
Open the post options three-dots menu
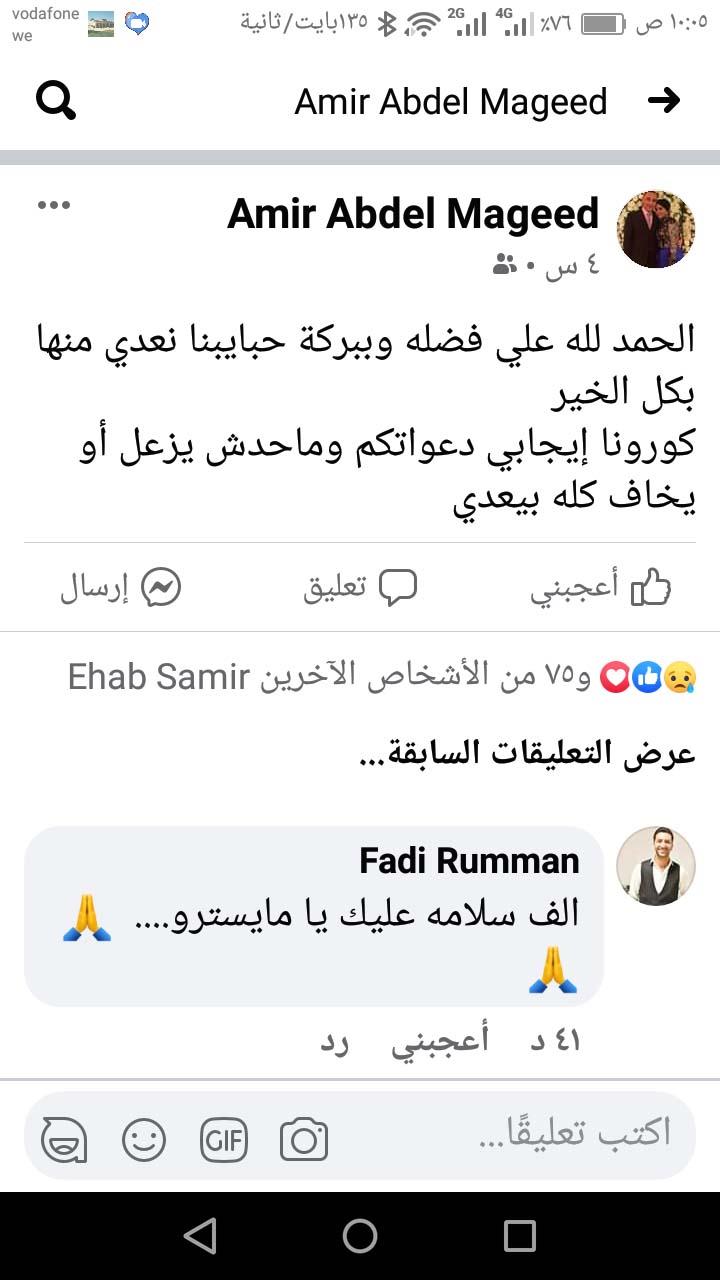(55, 205)
